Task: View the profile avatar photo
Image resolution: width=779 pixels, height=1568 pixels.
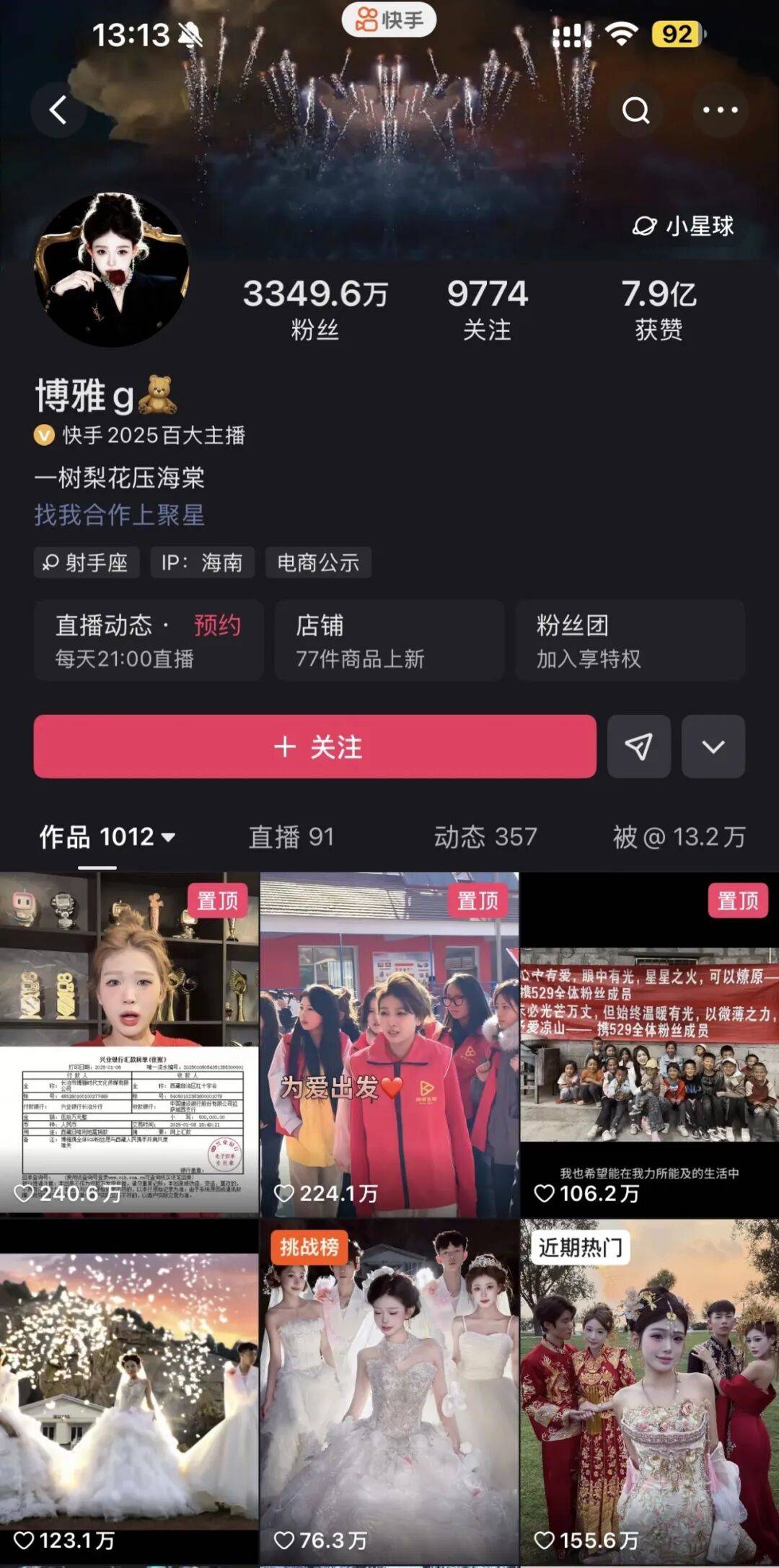Action: click(x=112, y=270)
